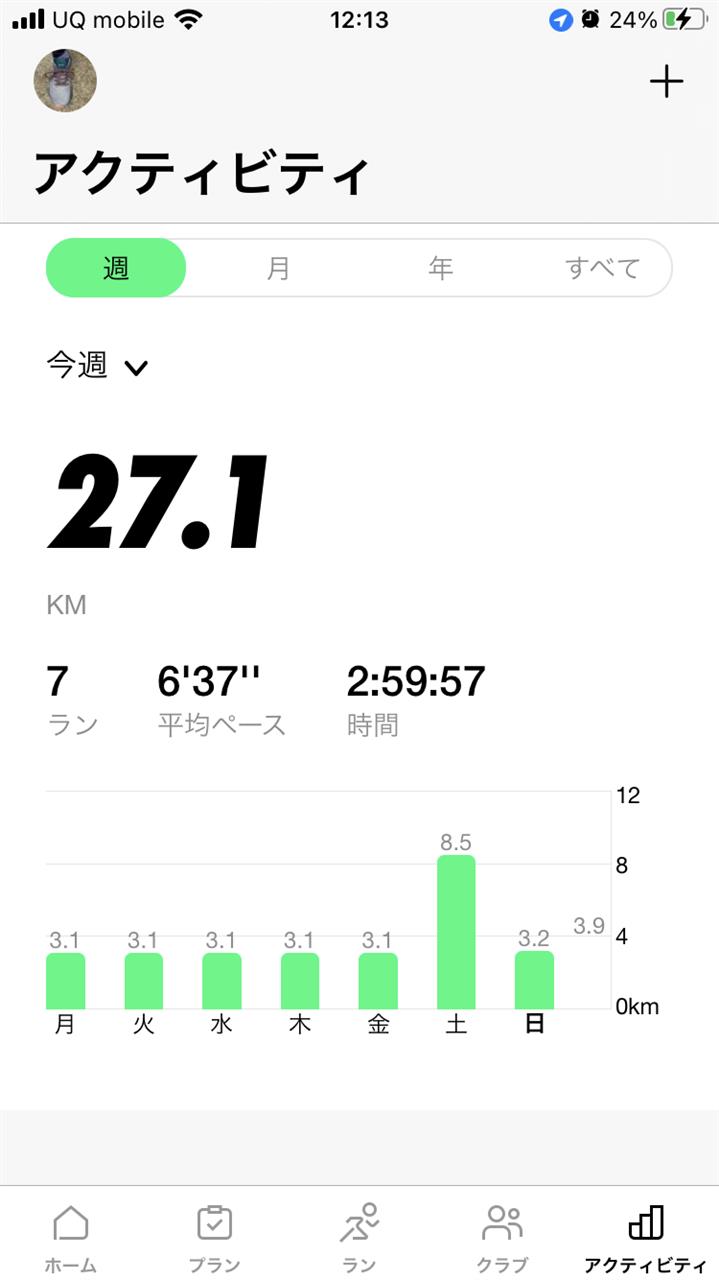719x1280 pixels.
Task: Go to the ホーム tab
Action: [70, 1237]
